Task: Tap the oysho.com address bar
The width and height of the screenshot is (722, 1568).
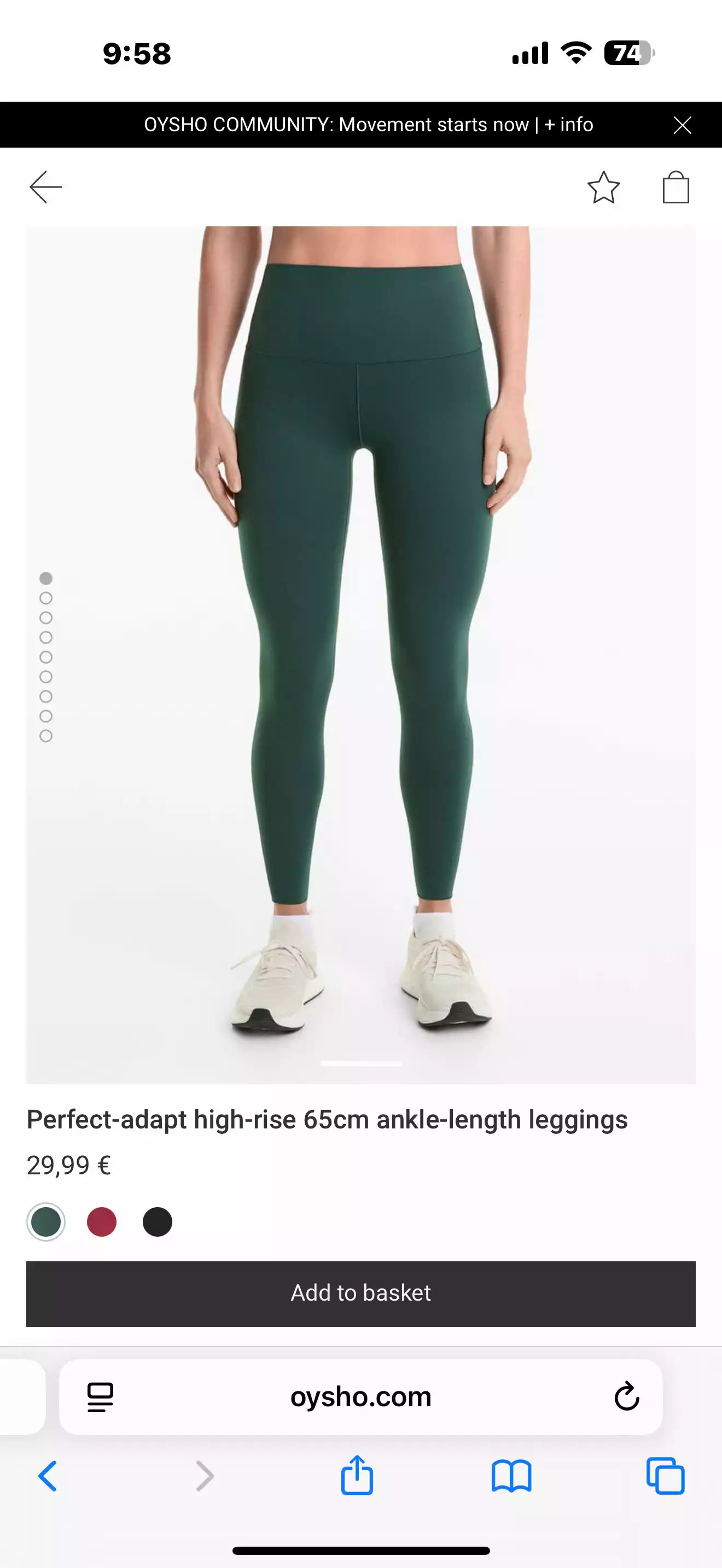Action: (360, 1397)
